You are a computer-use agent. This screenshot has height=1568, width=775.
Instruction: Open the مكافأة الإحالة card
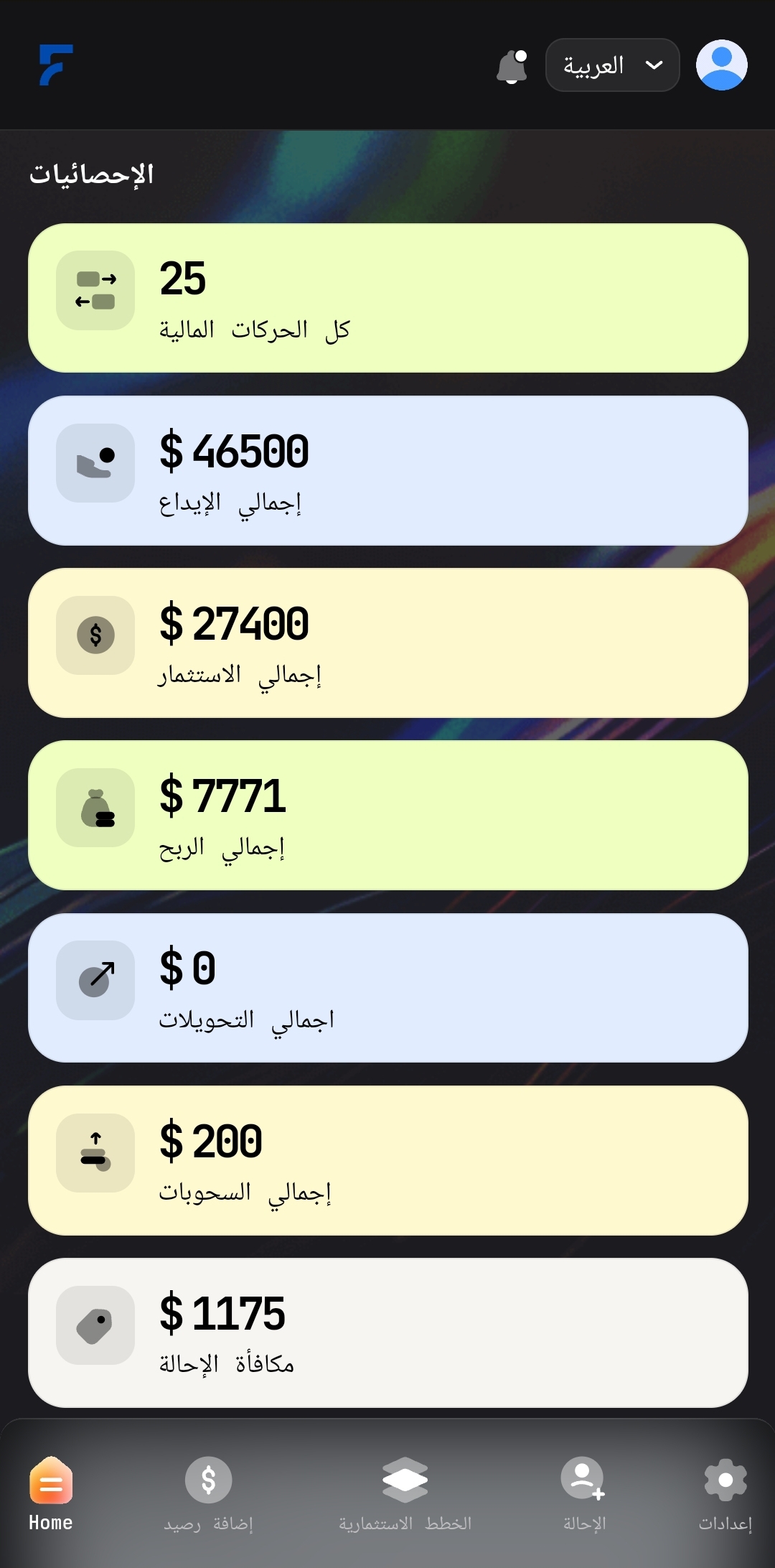pos(387,1333)
